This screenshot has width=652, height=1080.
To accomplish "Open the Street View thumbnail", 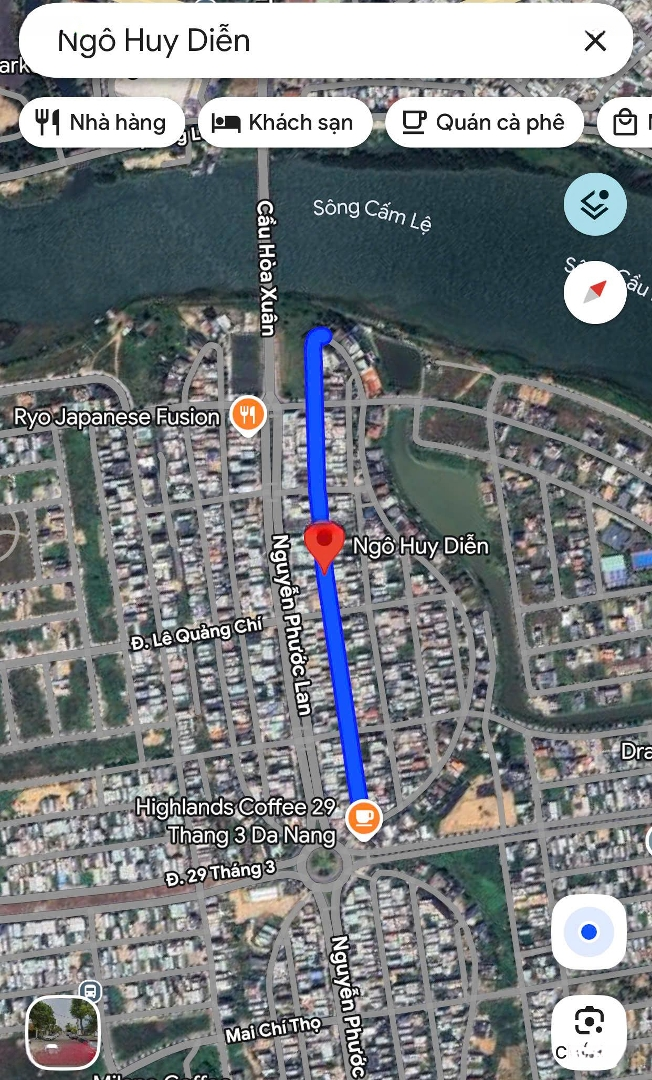I will pyautogui.click(x=64, y=1032).
